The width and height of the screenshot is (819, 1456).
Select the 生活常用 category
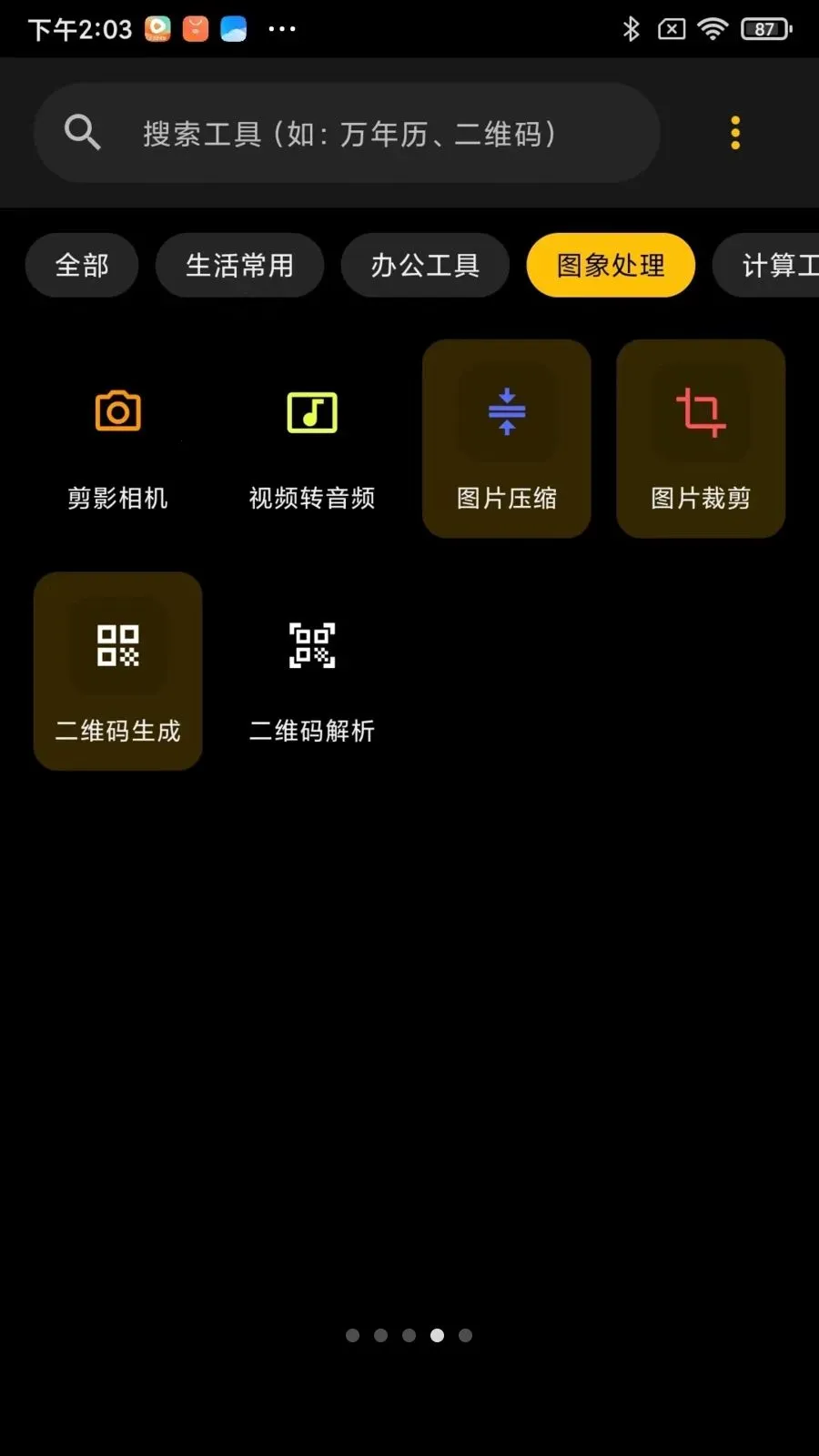click(239, 265)
